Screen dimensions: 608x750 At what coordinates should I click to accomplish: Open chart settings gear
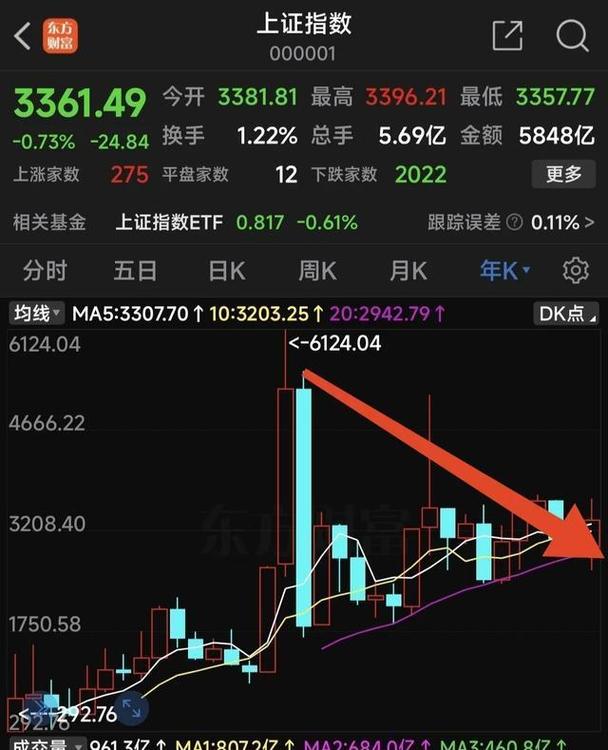[x=575, y=270]
